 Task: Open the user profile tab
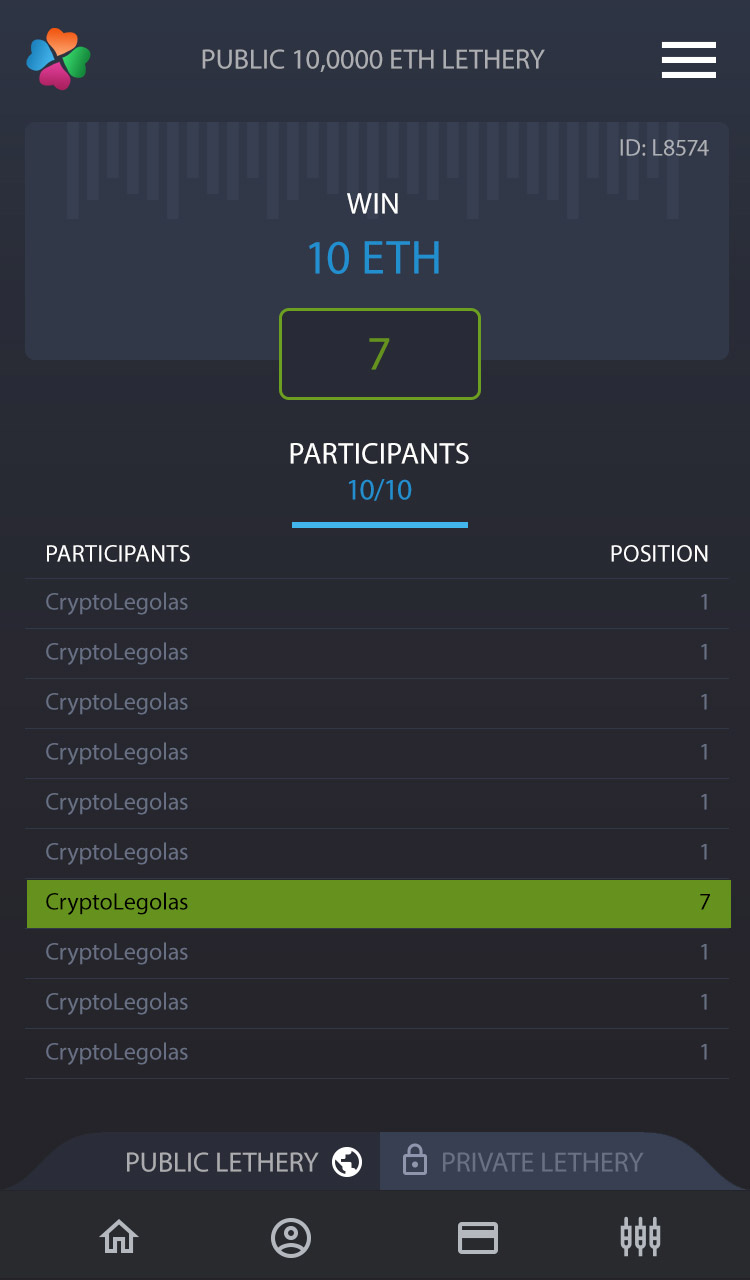click(291, 1238)
